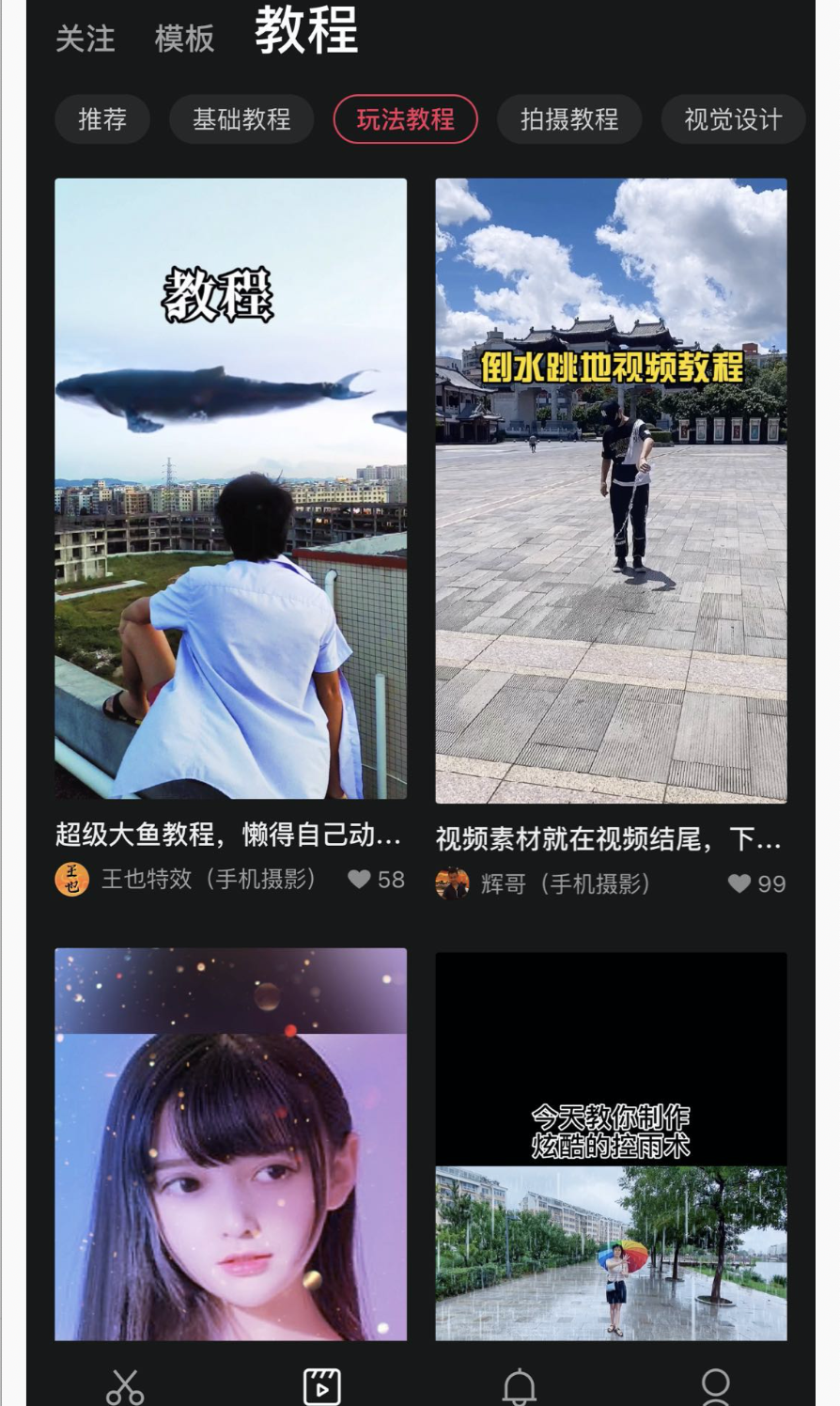Switch to the 关注 tab
The height and width of the screenshot is (1406, 840).
point(86,39)
